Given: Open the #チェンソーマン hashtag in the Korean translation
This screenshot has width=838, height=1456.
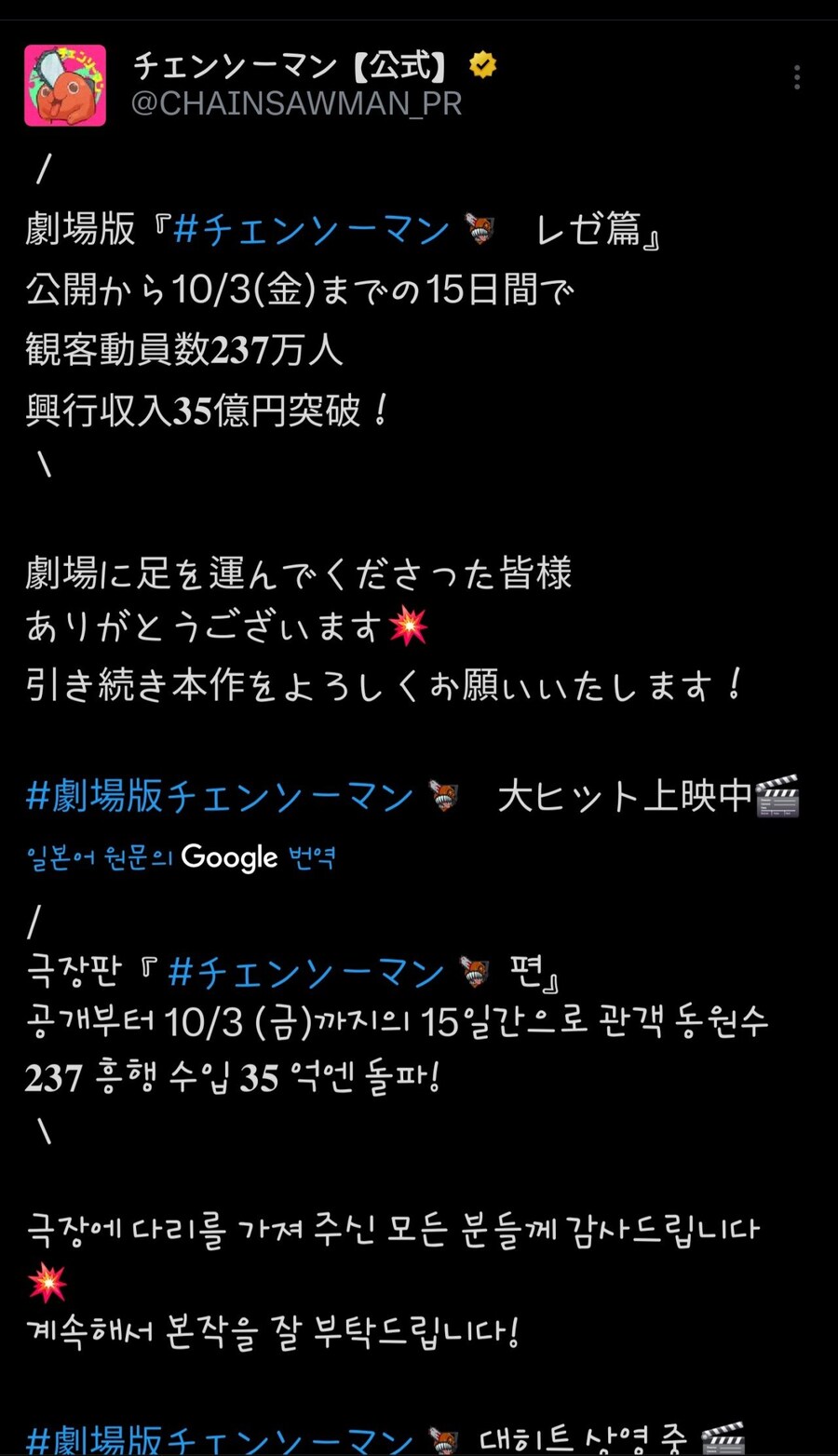Looking at the screenshot, I should tap(306, 973).
